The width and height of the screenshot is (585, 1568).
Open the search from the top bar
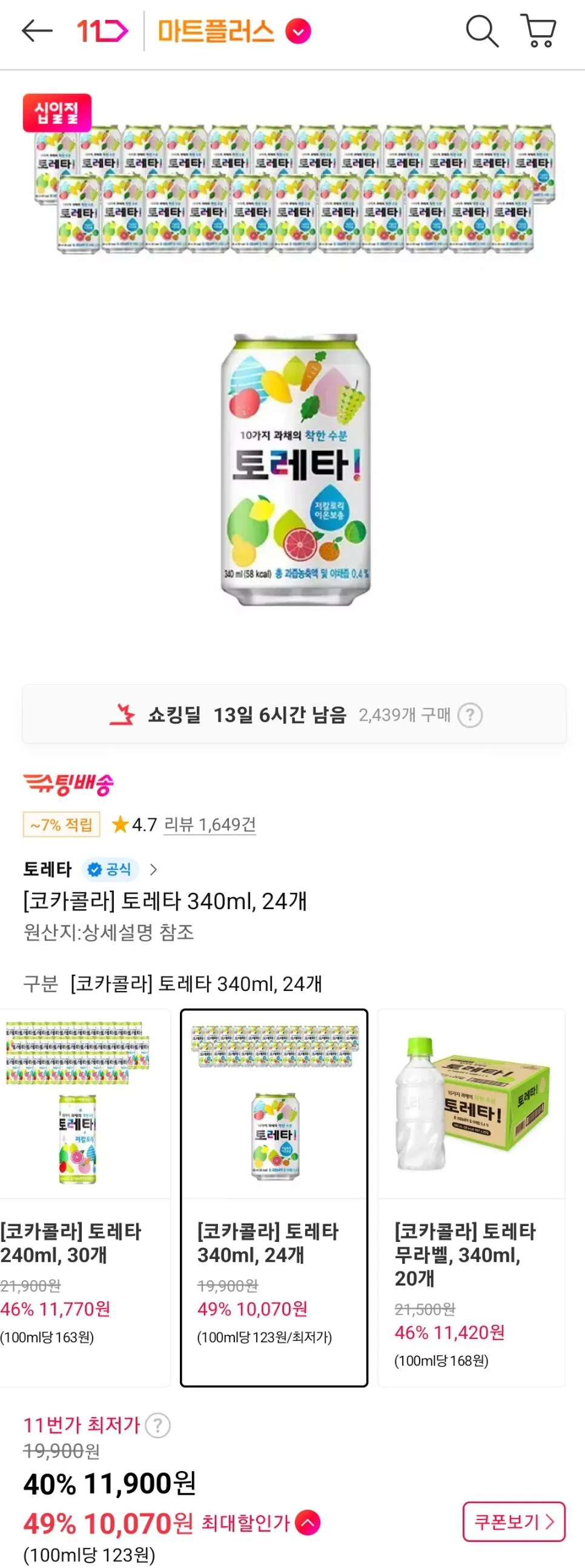(x=482, y=32)
